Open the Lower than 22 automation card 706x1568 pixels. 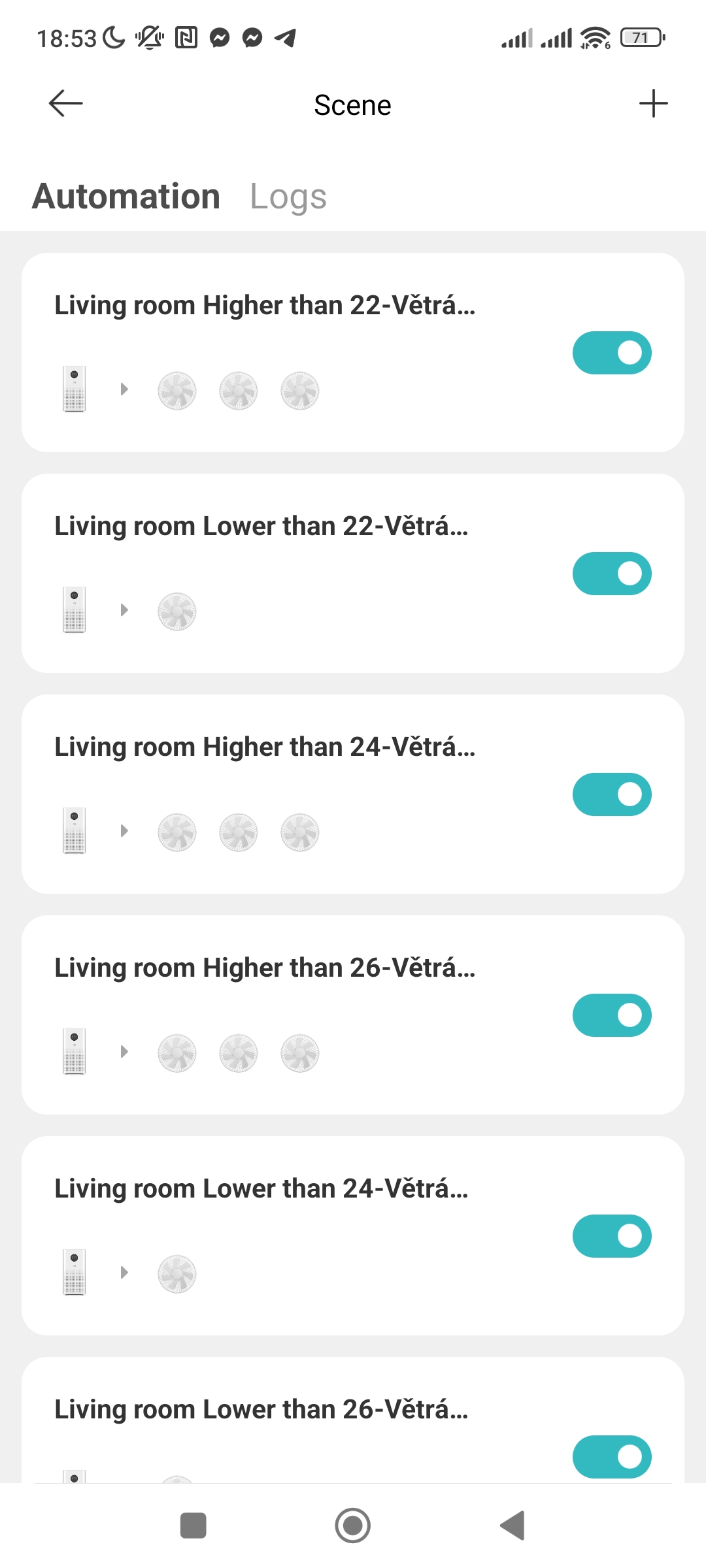pyautogui.click(x=261, y=527)
